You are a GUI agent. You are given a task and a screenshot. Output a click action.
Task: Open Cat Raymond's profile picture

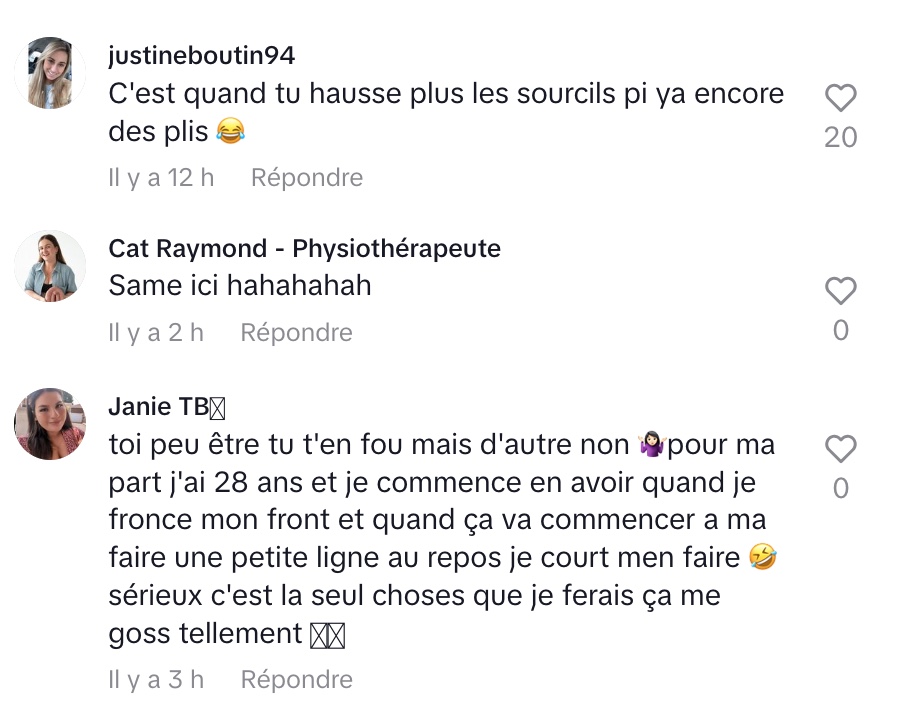[x=50, y=266]
